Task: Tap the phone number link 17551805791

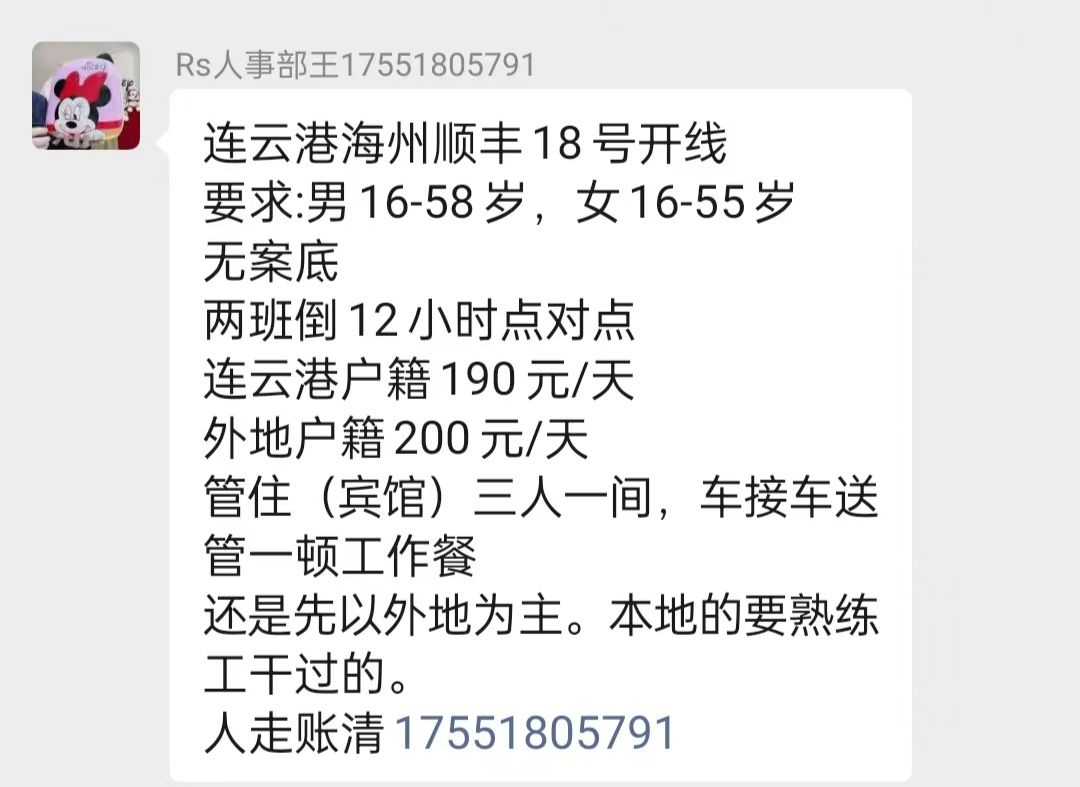Action: tap(536, 733)
